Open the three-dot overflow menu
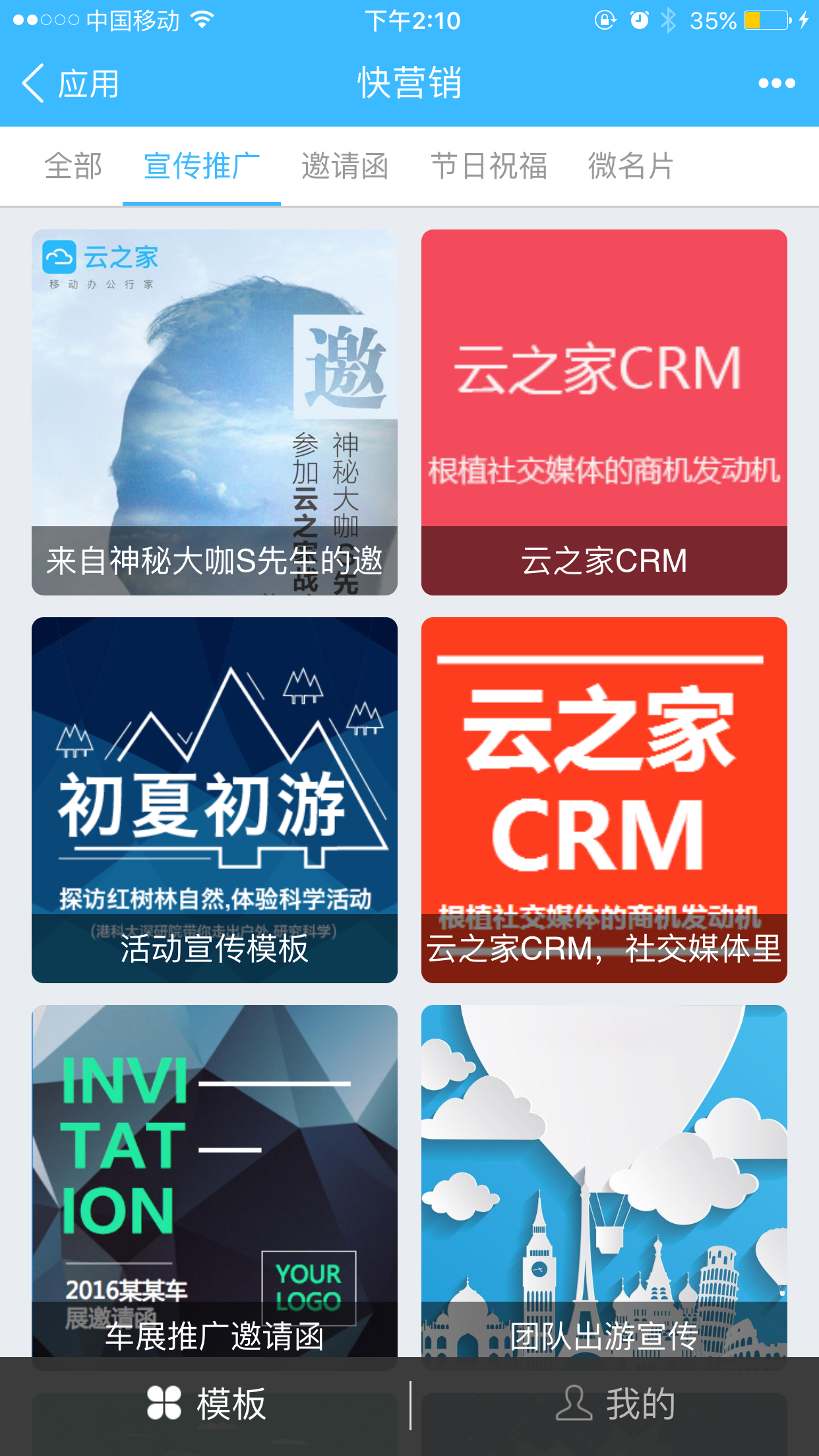The width and height of the screenshot is (819, 1456). coord(776,84)
